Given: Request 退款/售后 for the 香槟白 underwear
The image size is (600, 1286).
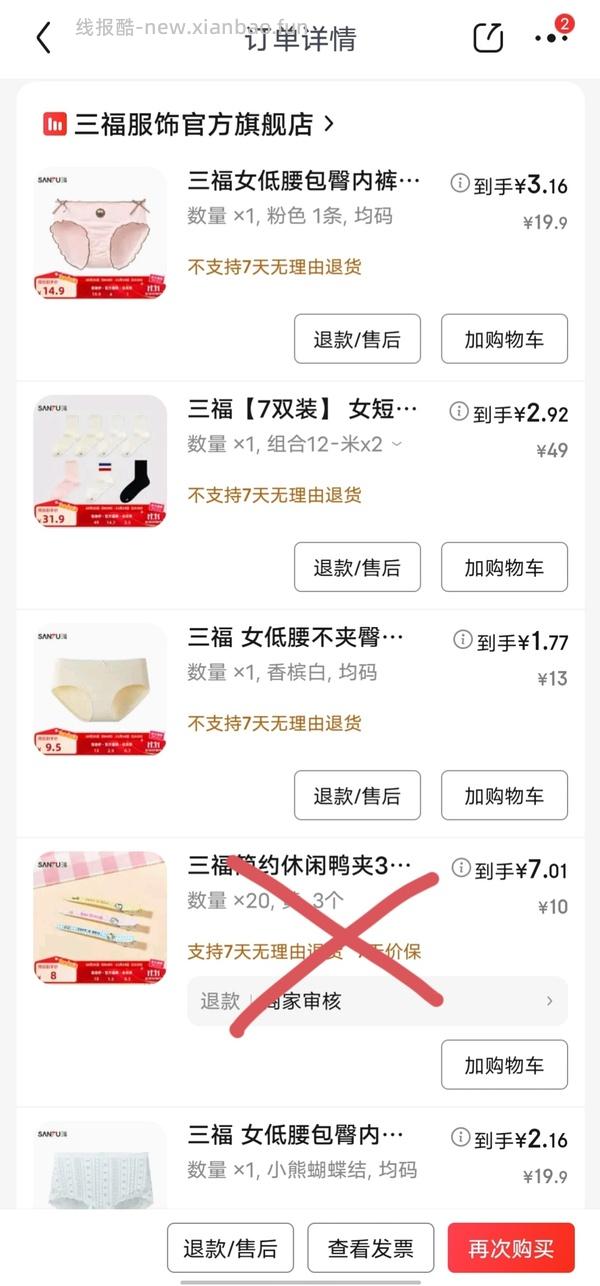Looking at the screenshot, I should pyautogui.click(x=357, y=795).
